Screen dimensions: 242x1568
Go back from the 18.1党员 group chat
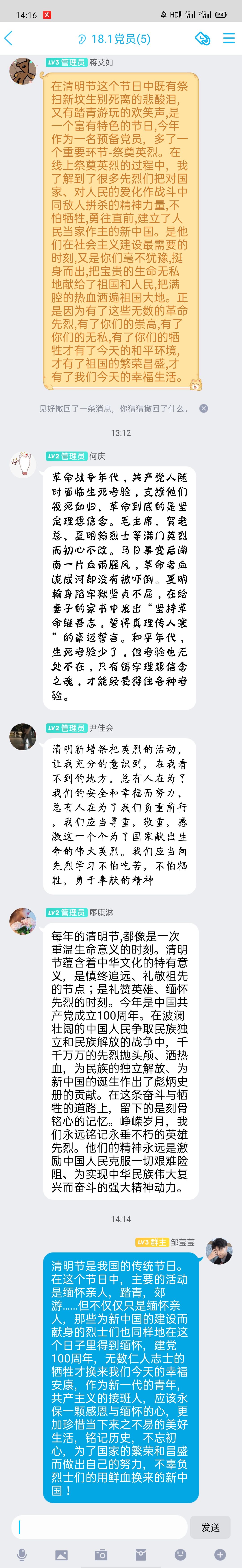[x=9, y=38]
